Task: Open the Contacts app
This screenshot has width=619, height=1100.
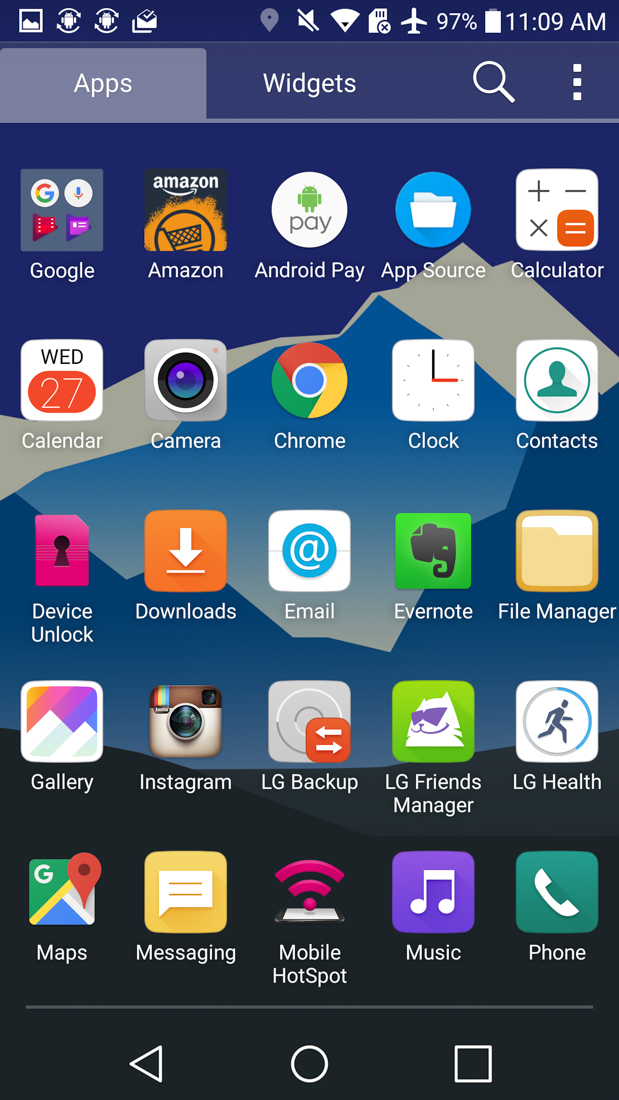Action: point(557,381)
